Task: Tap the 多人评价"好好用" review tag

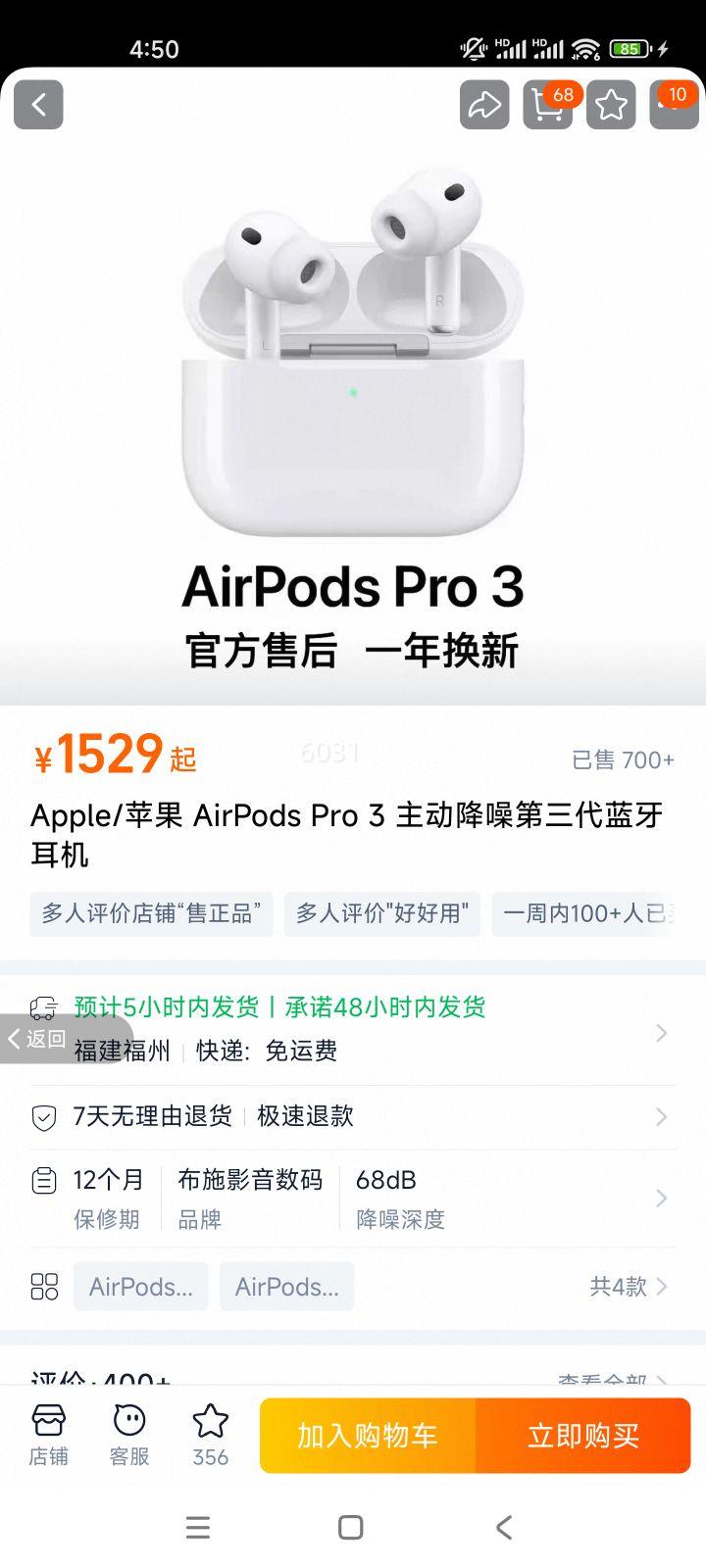Action: click(382, 914)
